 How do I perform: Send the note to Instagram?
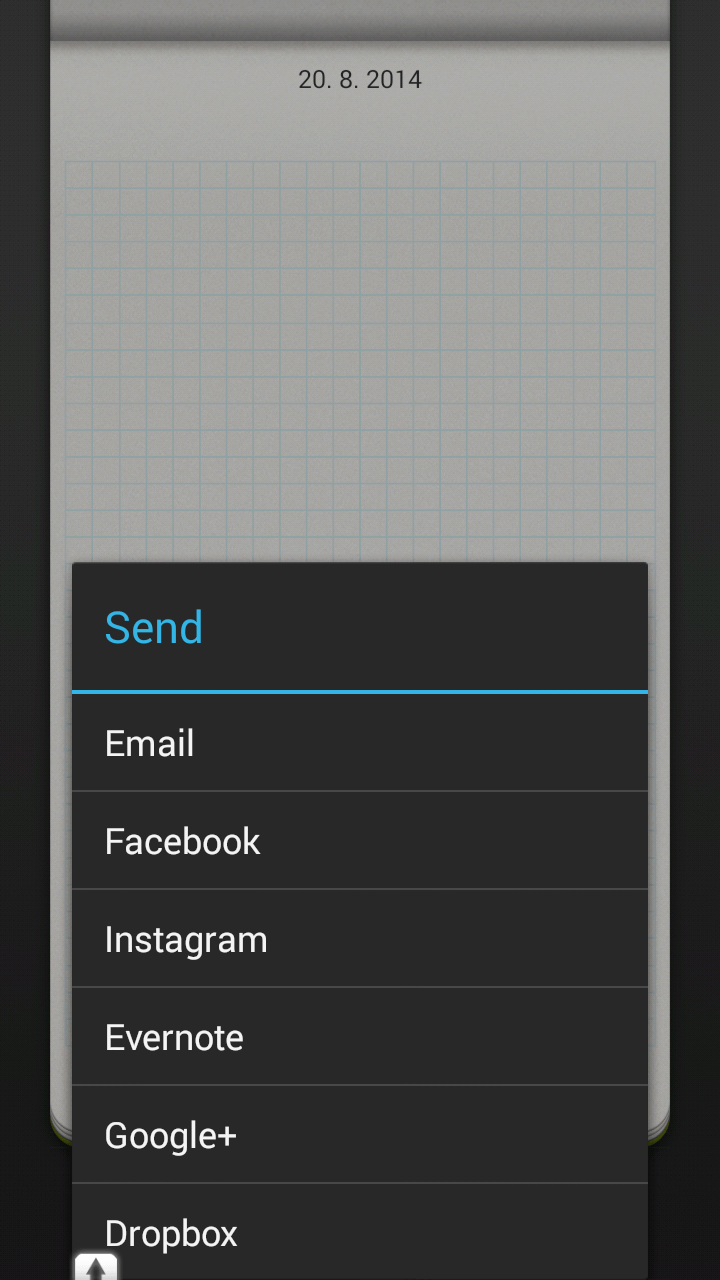(x=360, y=939)
